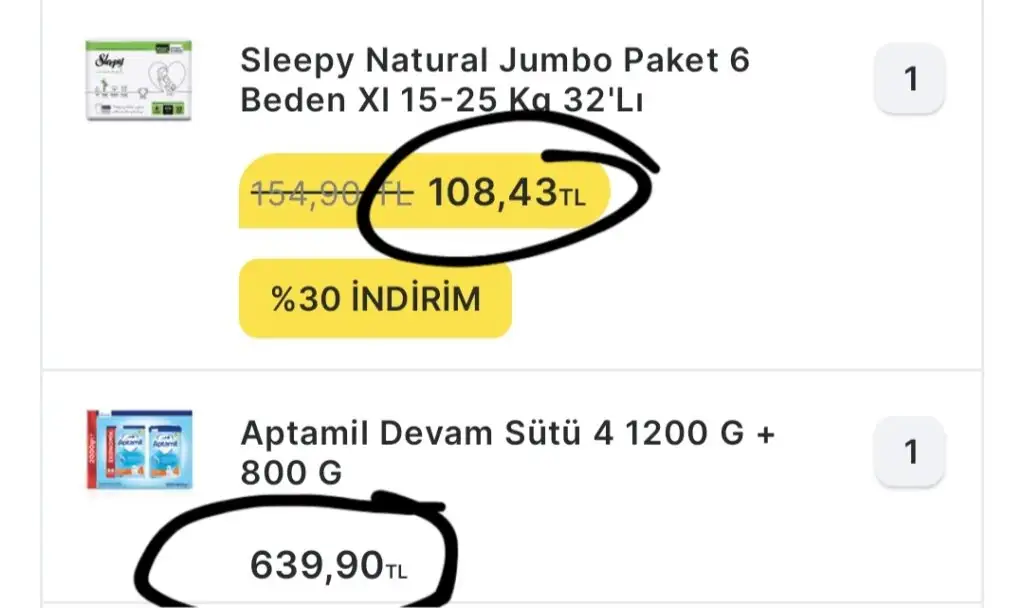The image size is (1024, 608).
Task: Open the Sleepy Natural Jumbo Paket item
Action: (494, 80)
